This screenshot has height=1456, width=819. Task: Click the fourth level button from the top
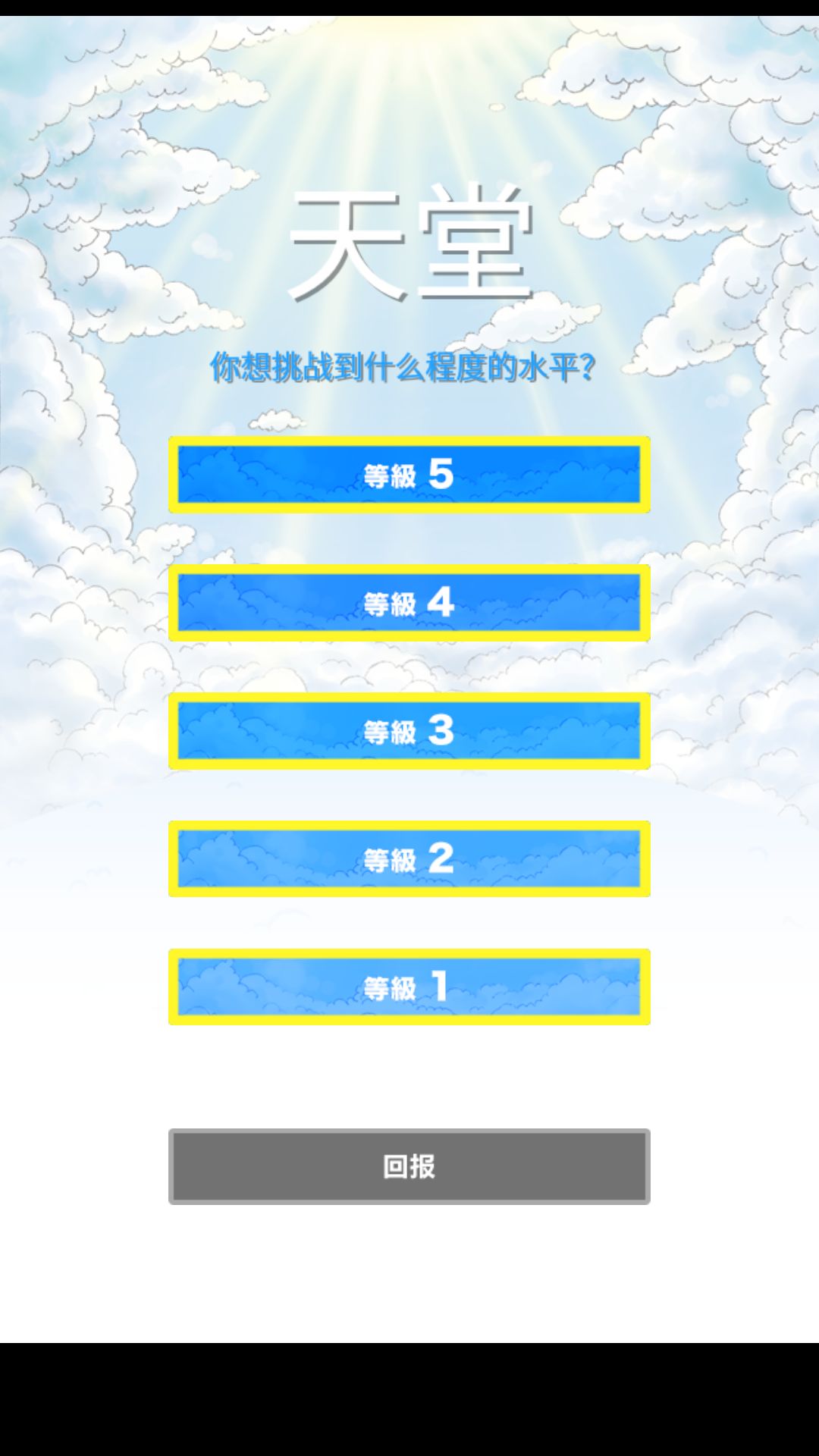click(409, 858)
